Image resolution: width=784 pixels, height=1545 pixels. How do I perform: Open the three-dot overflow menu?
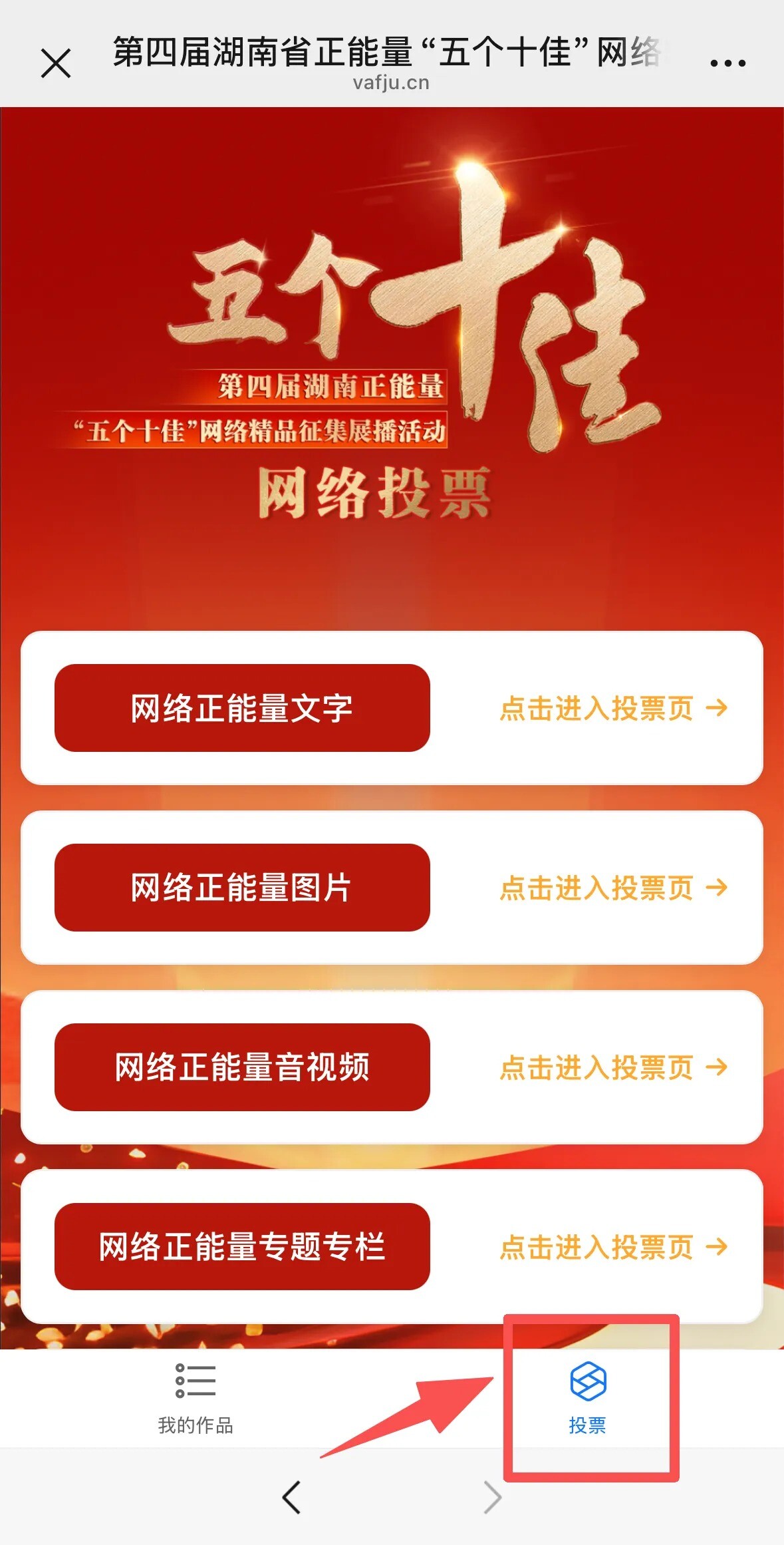[727, 64]
